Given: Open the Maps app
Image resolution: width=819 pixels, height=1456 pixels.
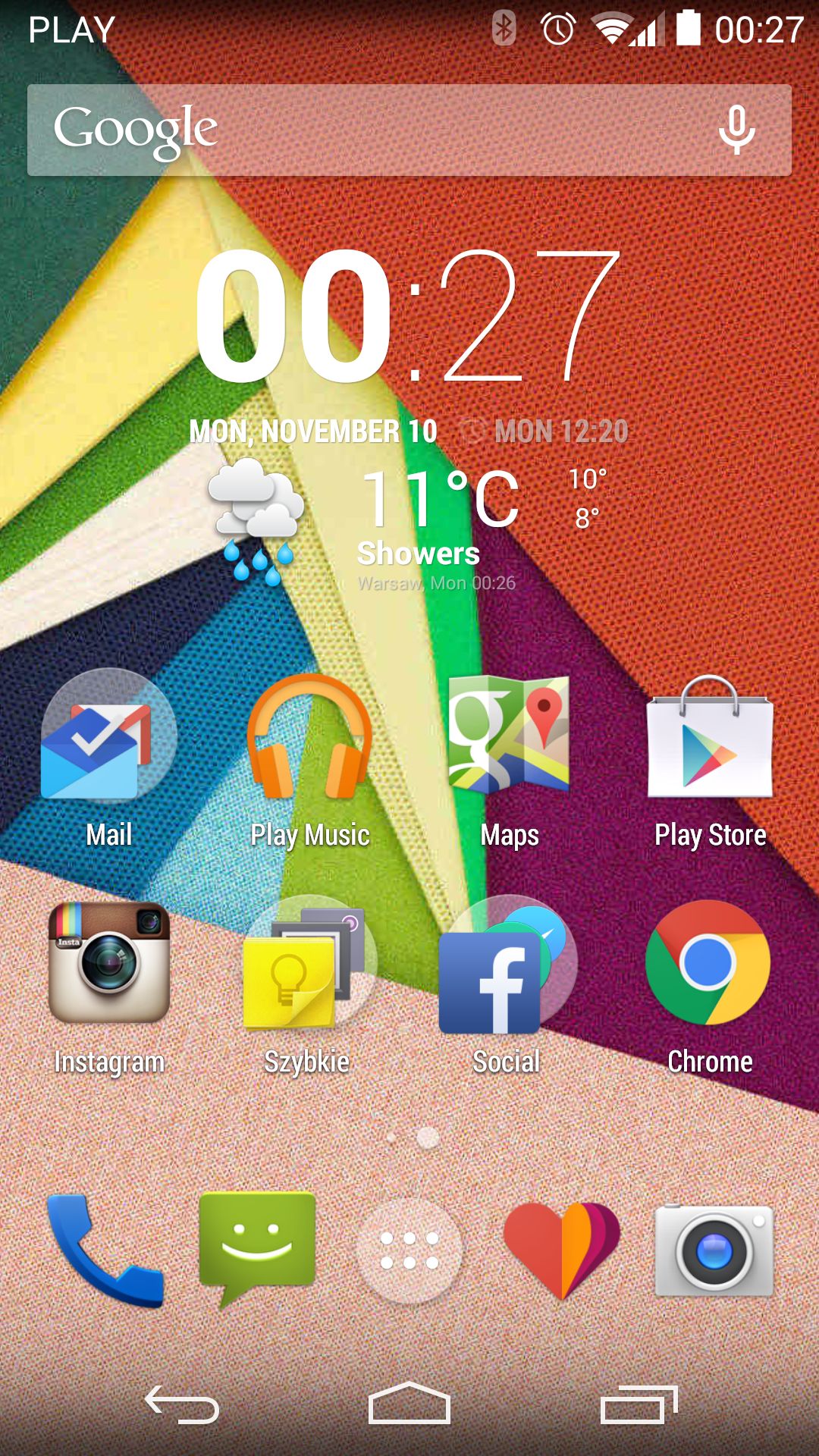Looking at the screenshot, I should 509,760.
